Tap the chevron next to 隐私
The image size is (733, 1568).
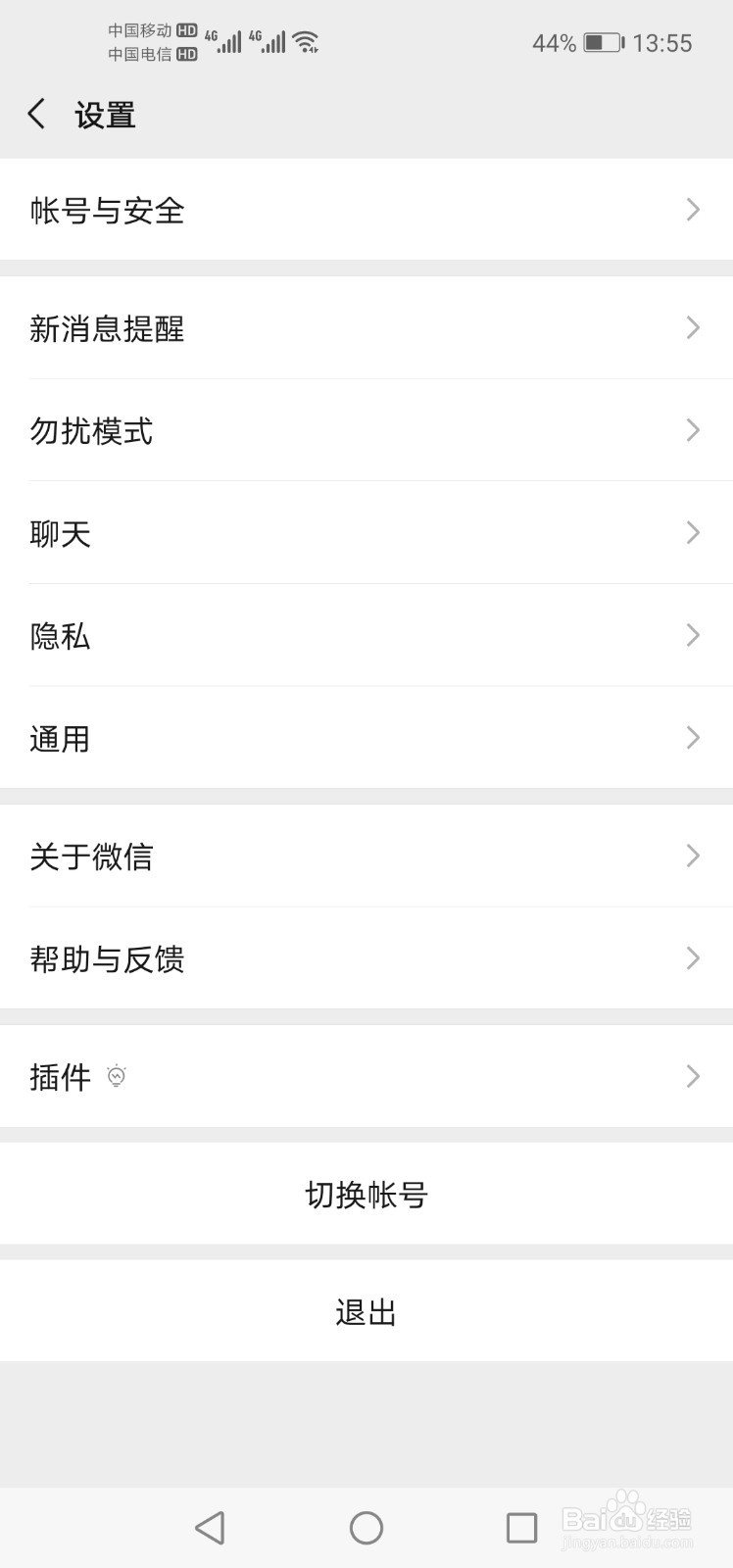693,635
